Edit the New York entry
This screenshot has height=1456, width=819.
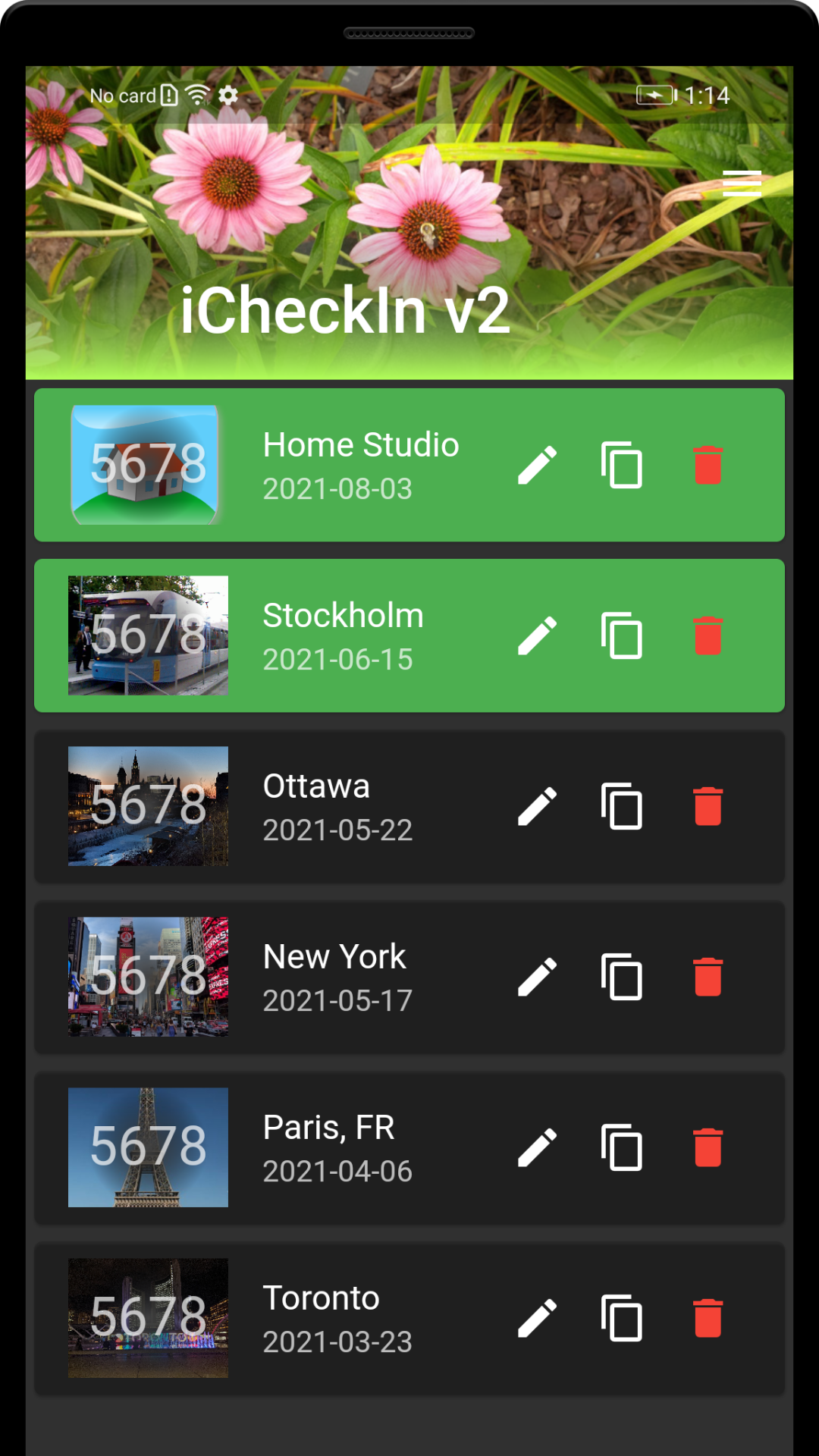coord(538,977)
